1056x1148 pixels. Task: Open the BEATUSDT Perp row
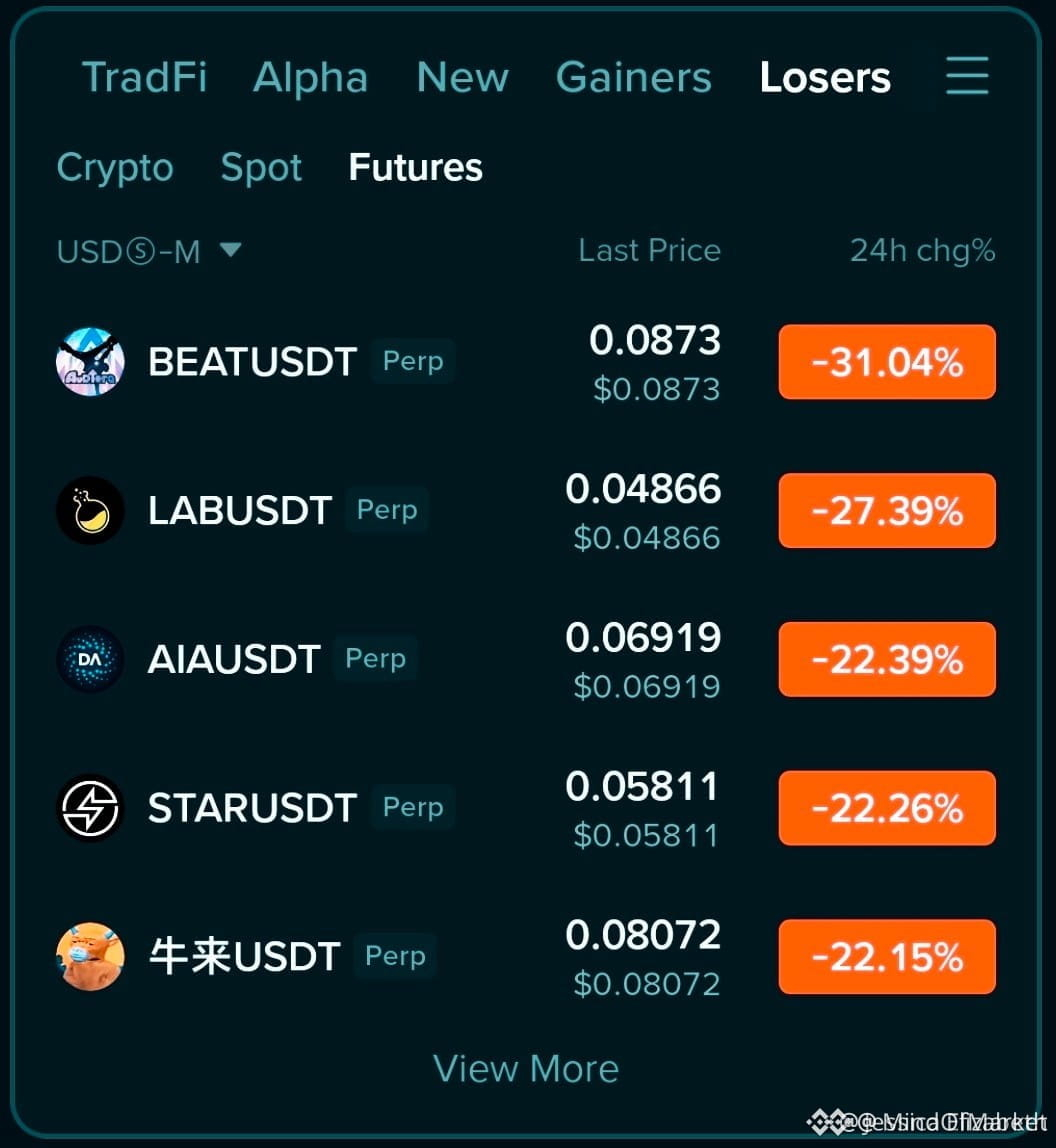[x=526, y=362]
